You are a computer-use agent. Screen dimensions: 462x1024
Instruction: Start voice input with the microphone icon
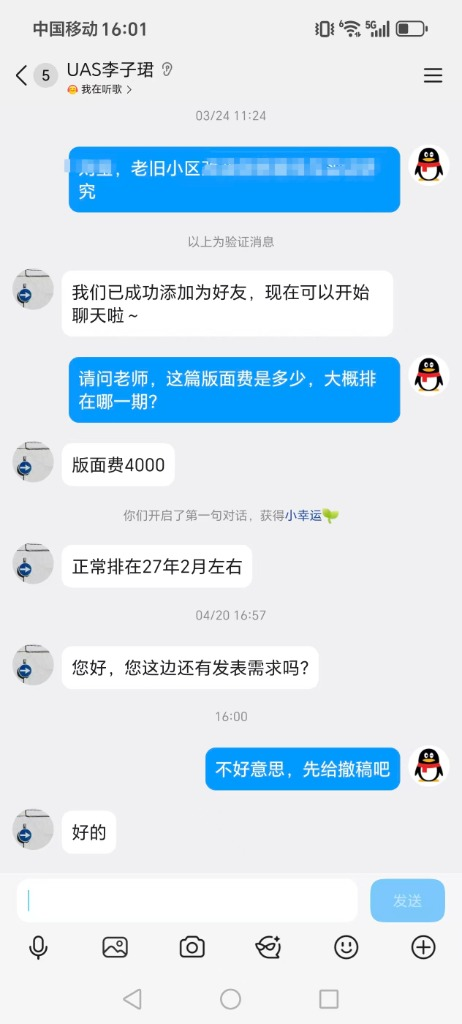pyautogui.click(x=39, y=947)
